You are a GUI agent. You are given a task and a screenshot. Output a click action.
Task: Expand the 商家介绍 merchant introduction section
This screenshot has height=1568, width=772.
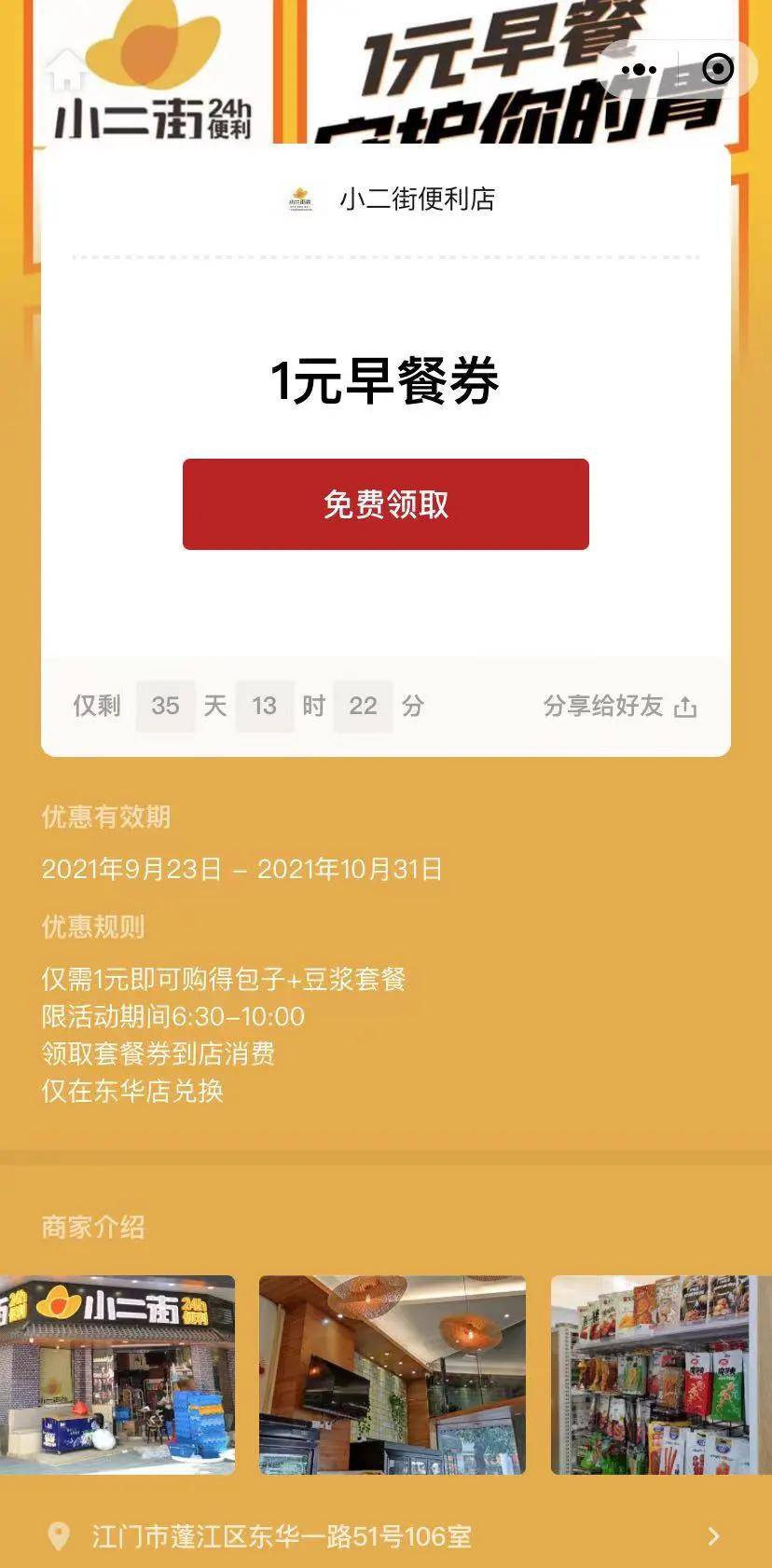tap(92, 1228)
